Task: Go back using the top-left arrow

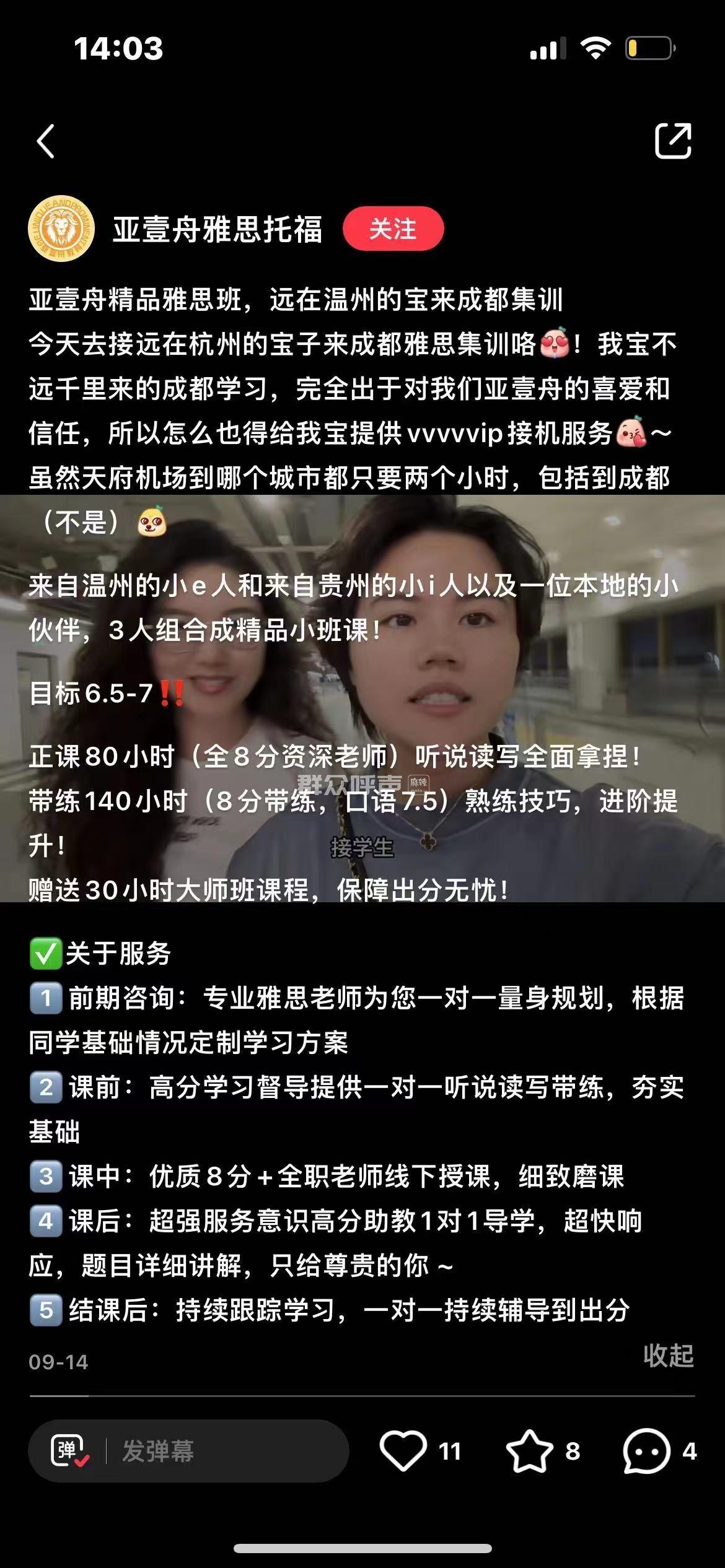Action: coord(46,141)
